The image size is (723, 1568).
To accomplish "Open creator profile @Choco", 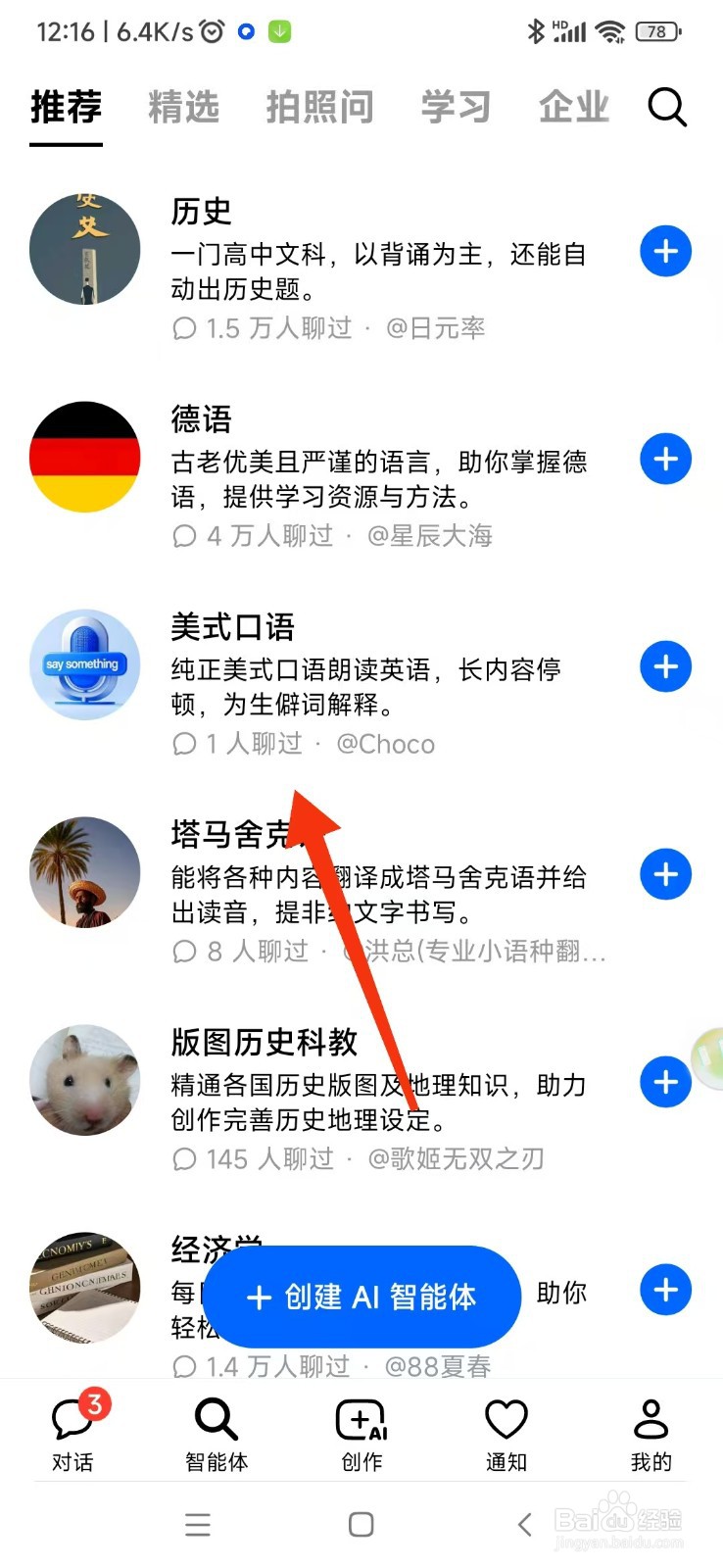I will tap(384, 744).
